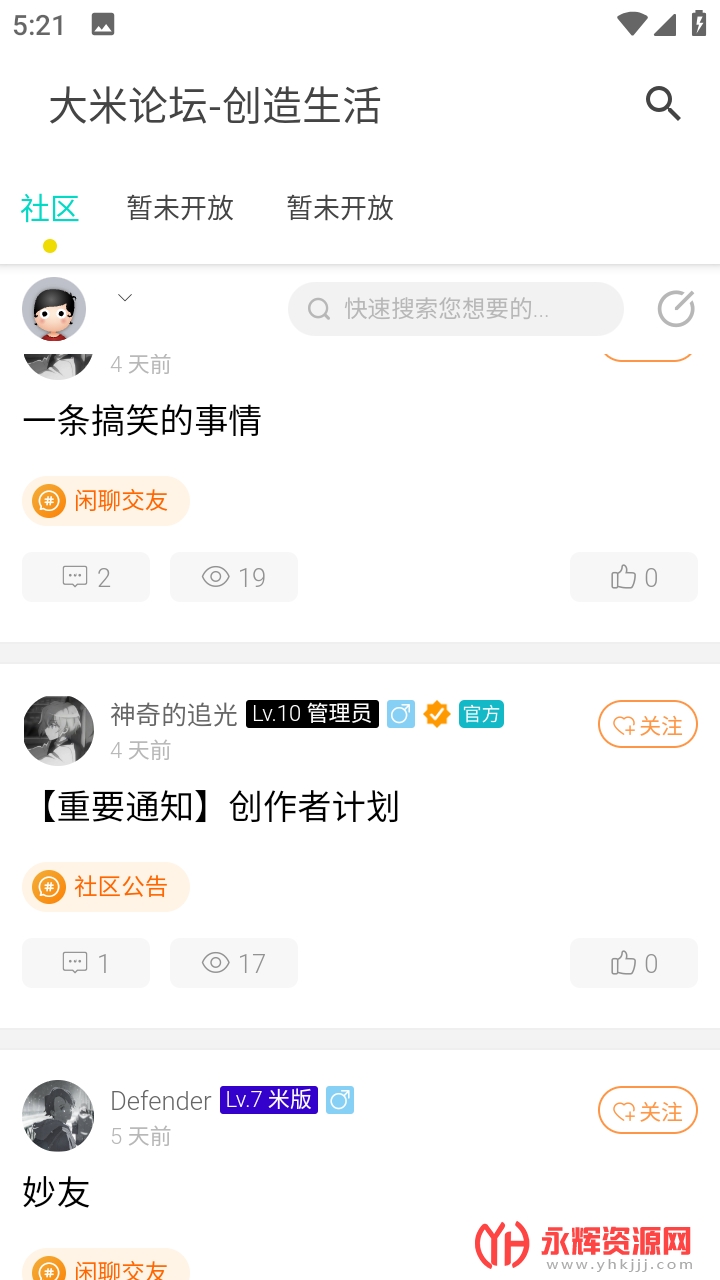Image resolution: width=720 pixels, height=1280 pixels.
Task: Open the post 妙友
Action: point(57,1193)
